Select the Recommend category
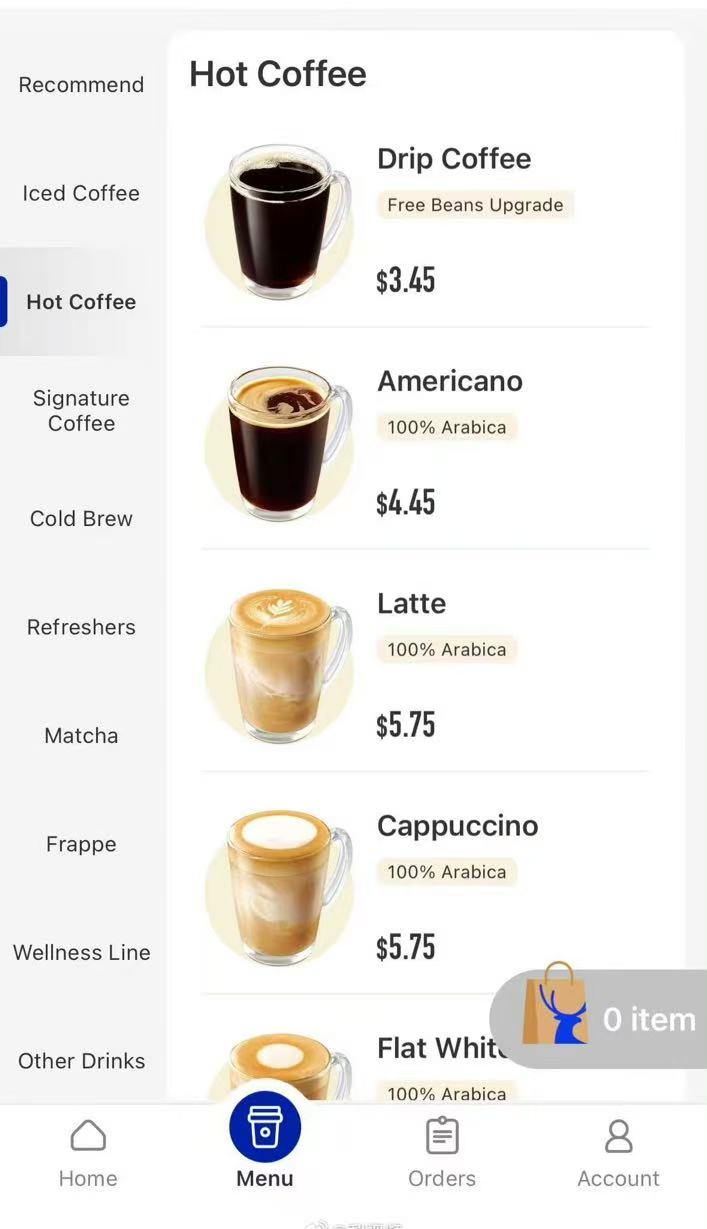 [81, 85]
